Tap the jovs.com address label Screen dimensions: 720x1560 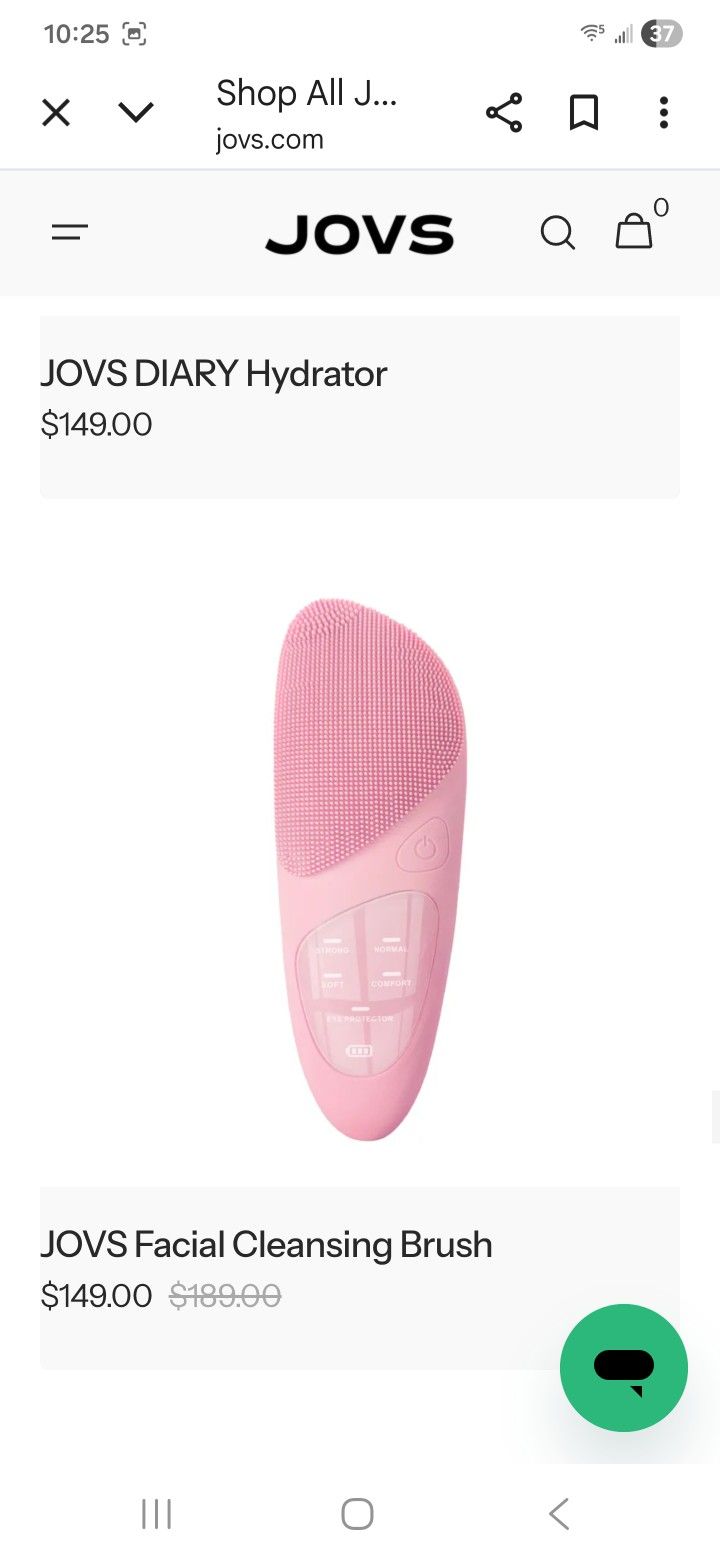[x=270, y=139]
